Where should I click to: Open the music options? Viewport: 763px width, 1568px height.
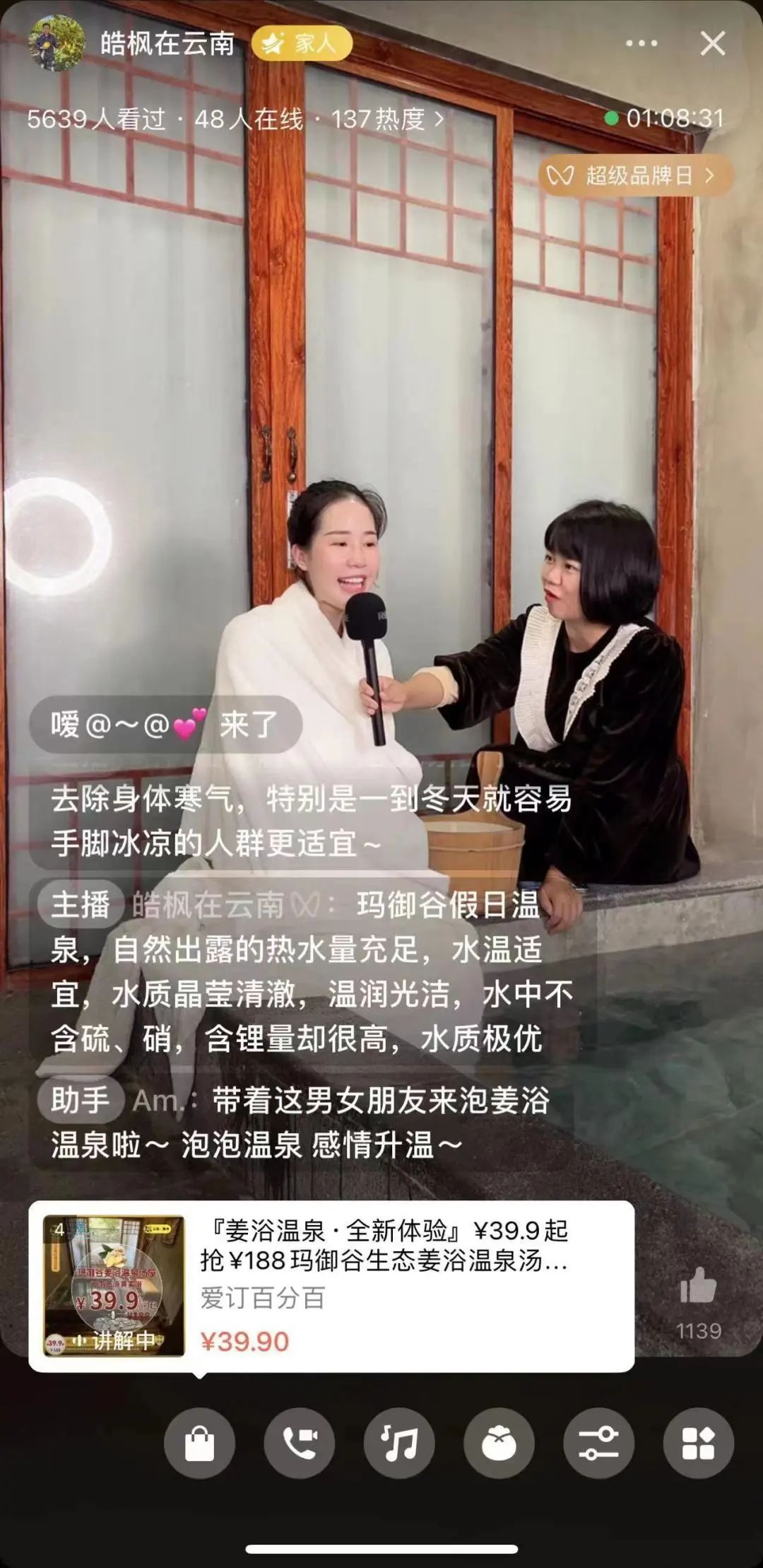(x=399, y=1443)
